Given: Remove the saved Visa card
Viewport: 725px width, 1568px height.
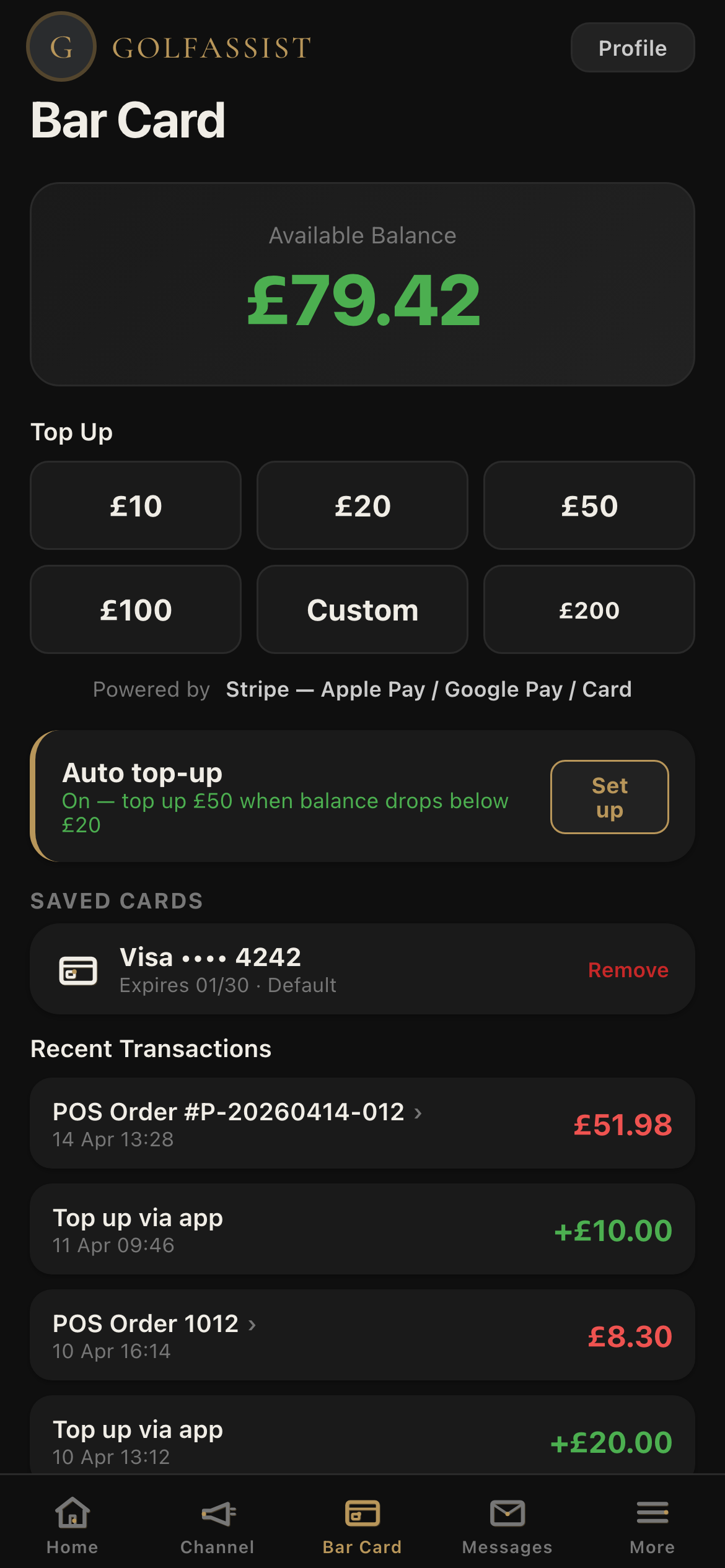Looking at the screenshot, I should tap(628, 970).
